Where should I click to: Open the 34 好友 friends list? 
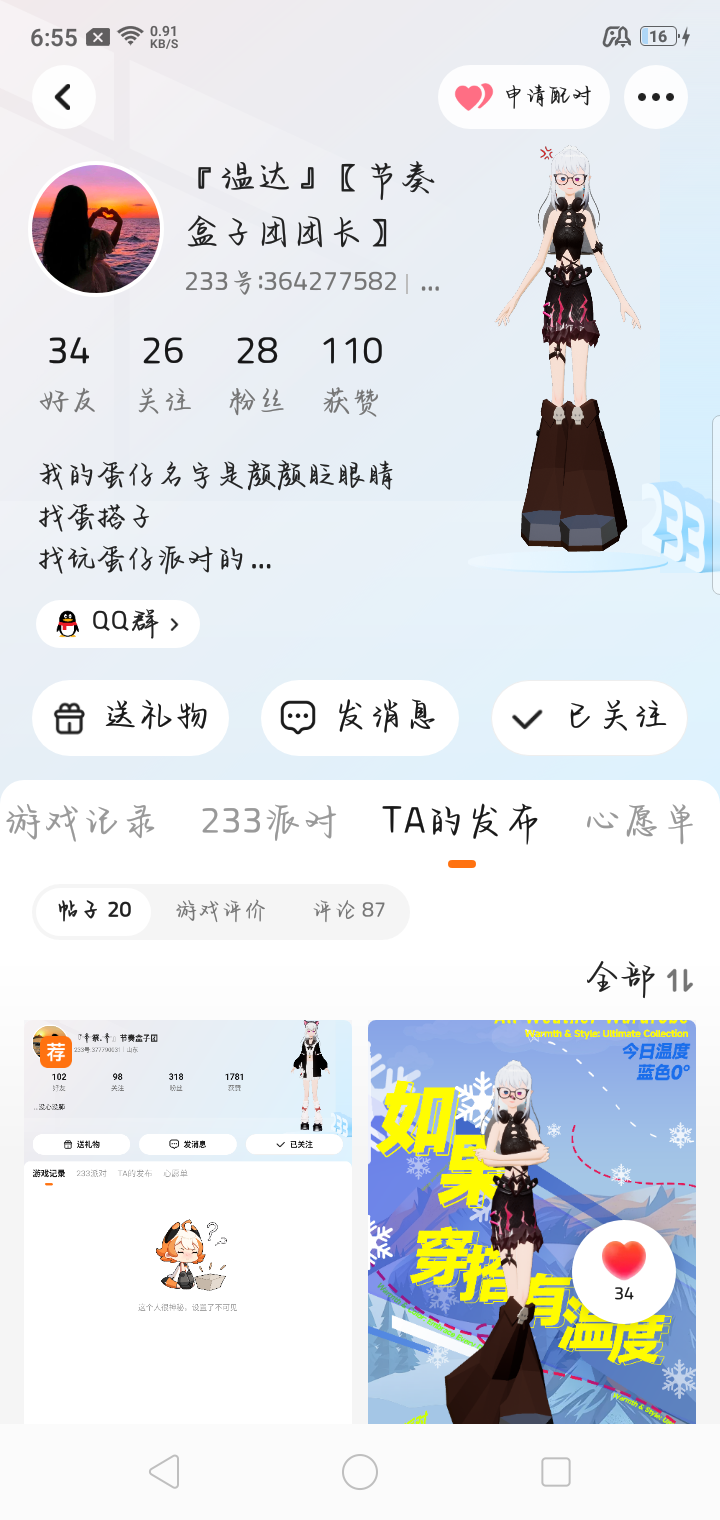tap(68, 374)
